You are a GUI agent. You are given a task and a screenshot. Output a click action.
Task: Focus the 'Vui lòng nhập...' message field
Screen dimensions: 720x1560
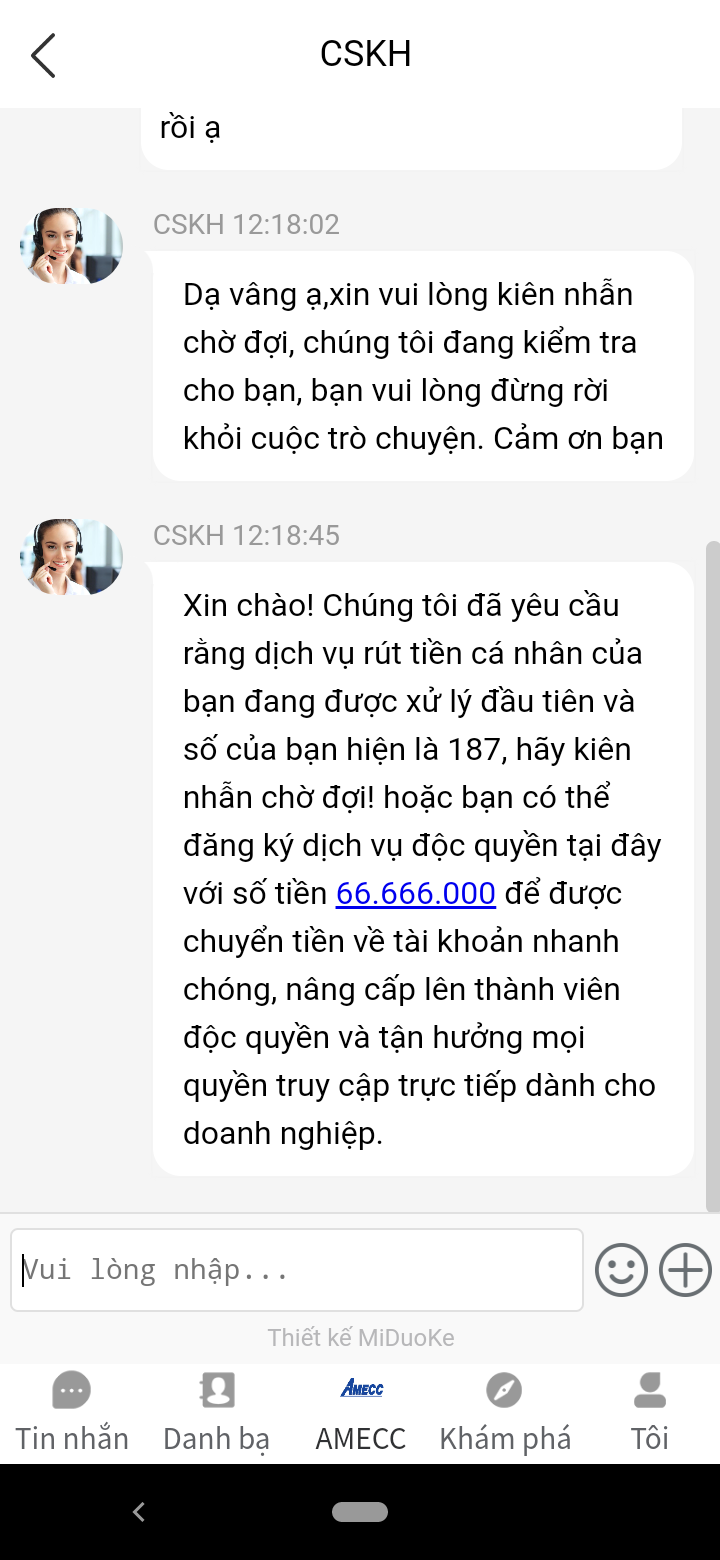(x=297, y=1270)
